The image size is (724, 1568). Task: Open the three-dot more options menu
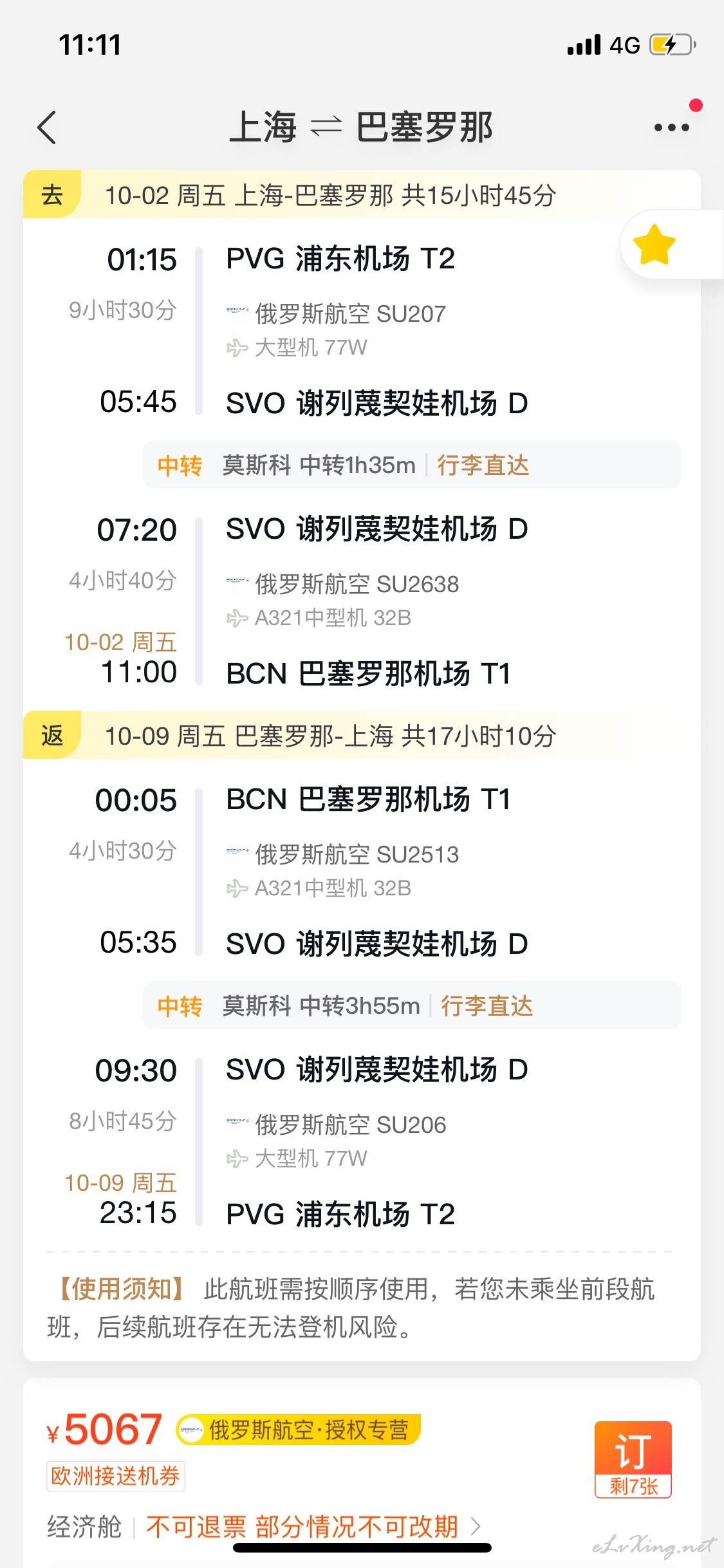(671, 127)
